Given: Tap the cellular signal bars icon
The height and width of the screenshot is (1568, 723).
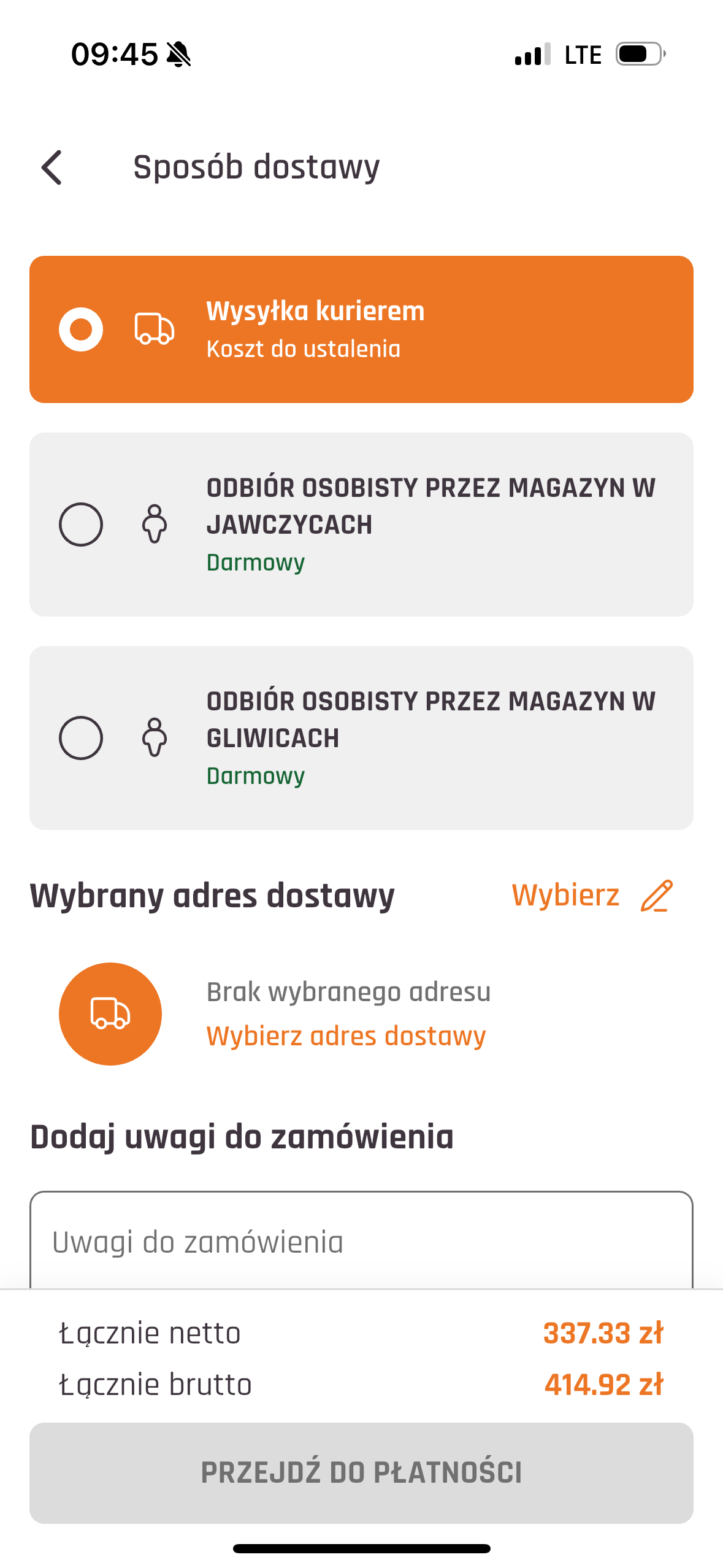Looking at the screenshot, I should point(531,54).
